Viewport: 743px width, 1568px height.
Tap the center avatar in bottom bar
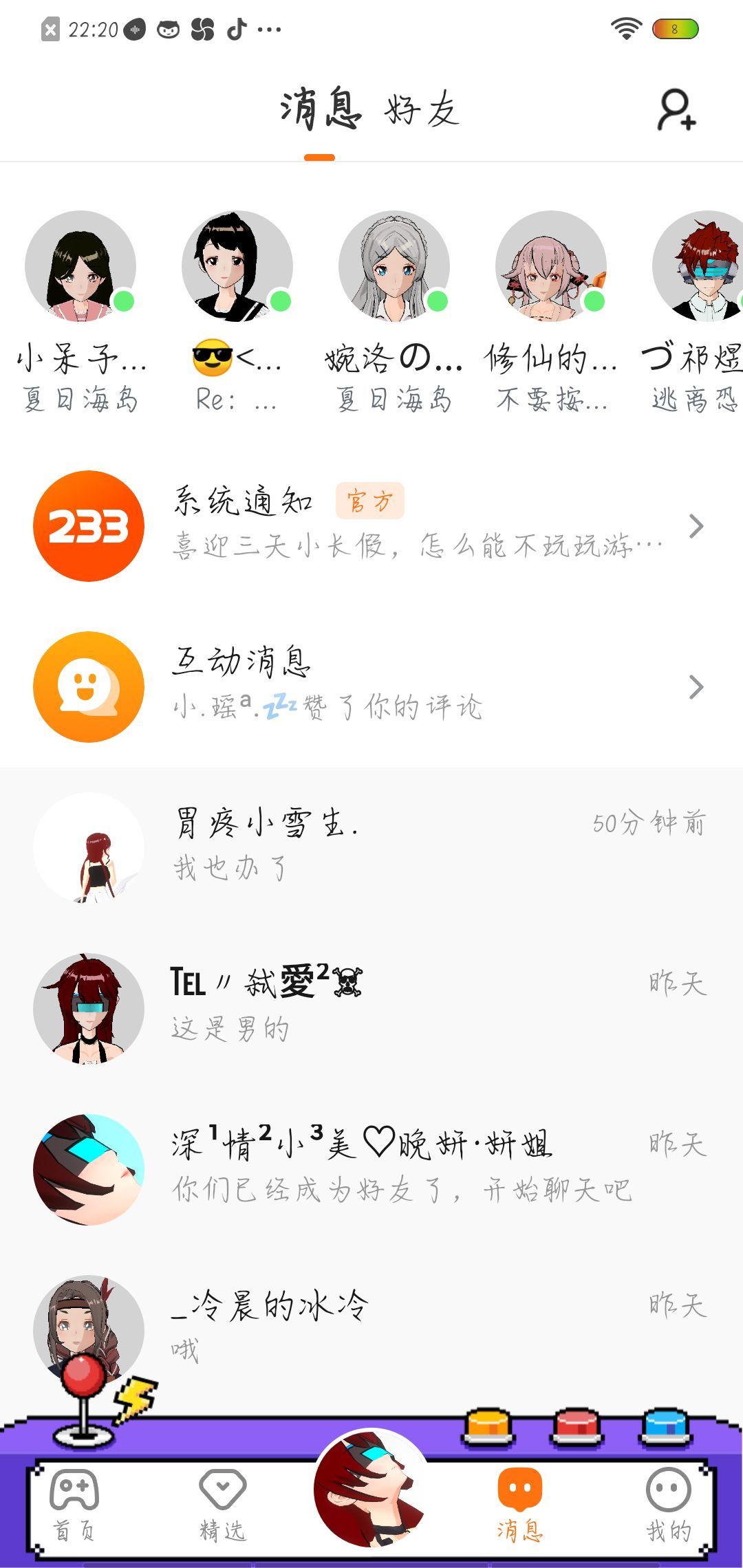371,1489
